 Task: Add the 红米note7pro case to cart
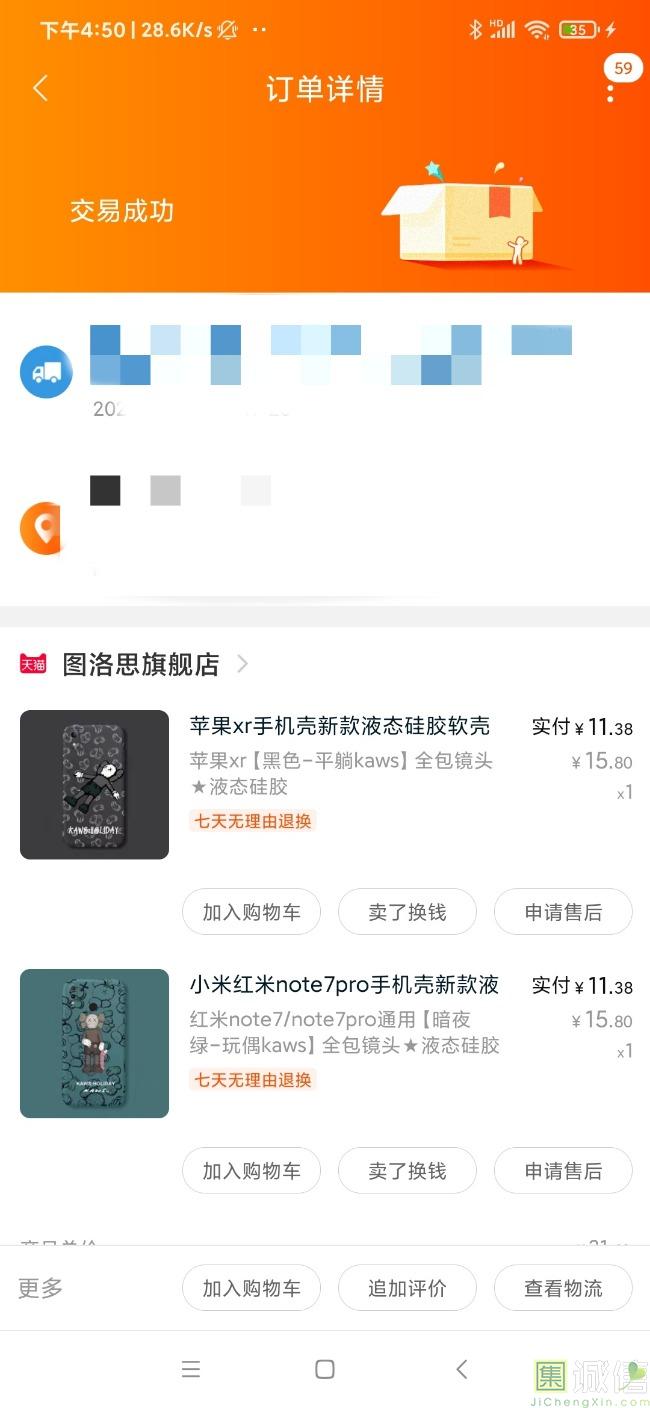tap(251, 1171)
